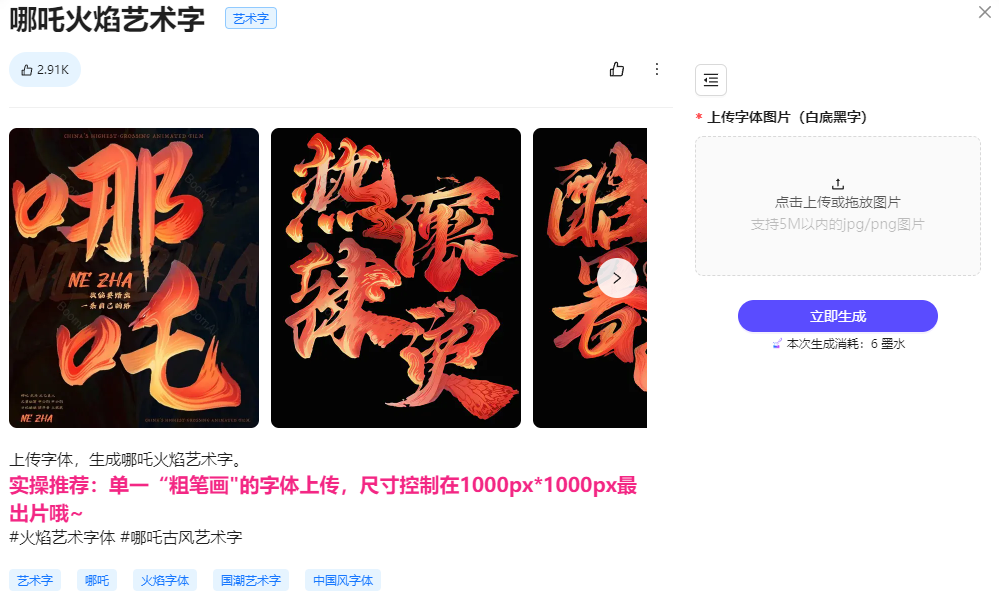Tap the 立即生成 button
This screenshot has width=999, height=599.
pyautogui.click(x=838, y=316)
